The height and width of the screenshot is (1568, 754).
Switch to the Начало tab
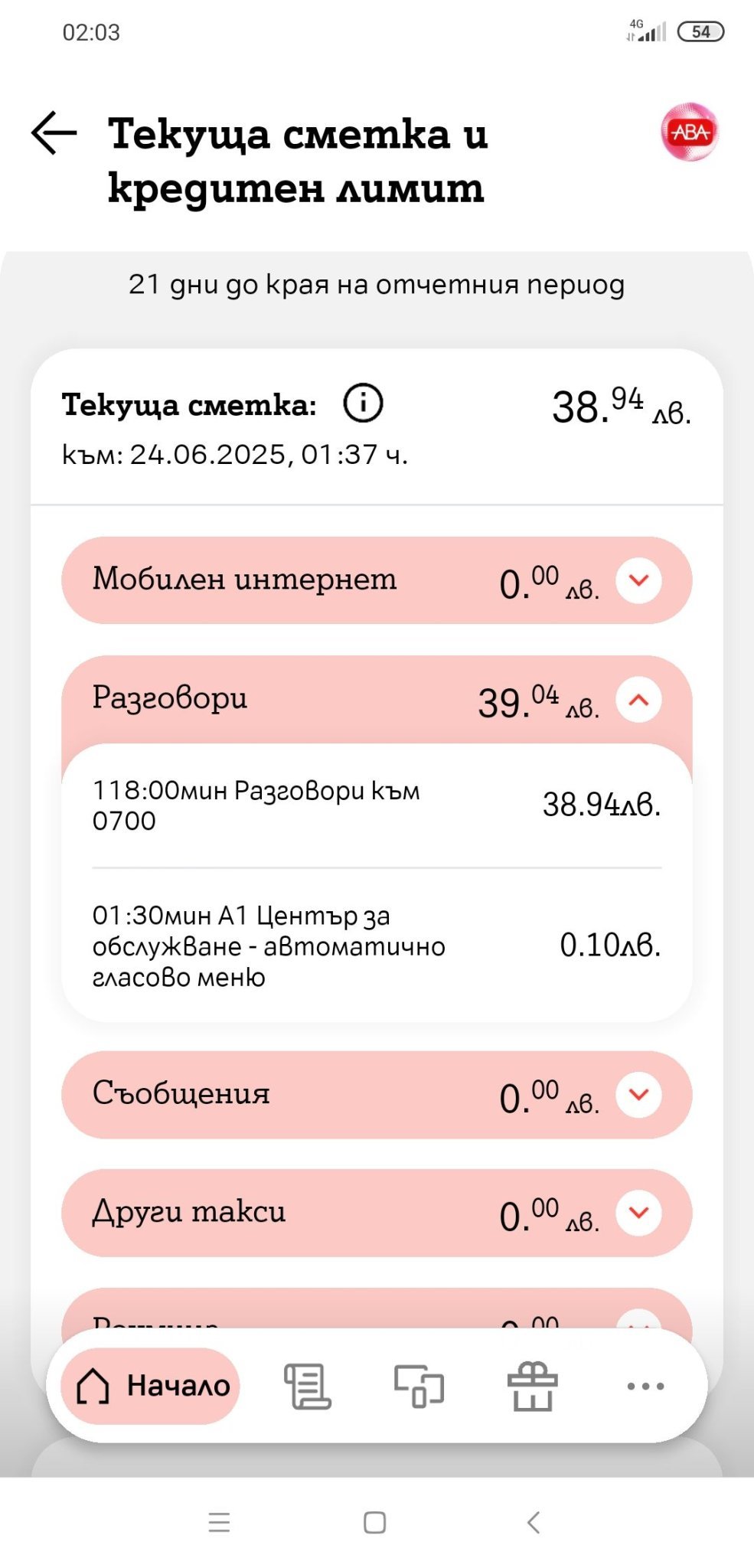152,1386
